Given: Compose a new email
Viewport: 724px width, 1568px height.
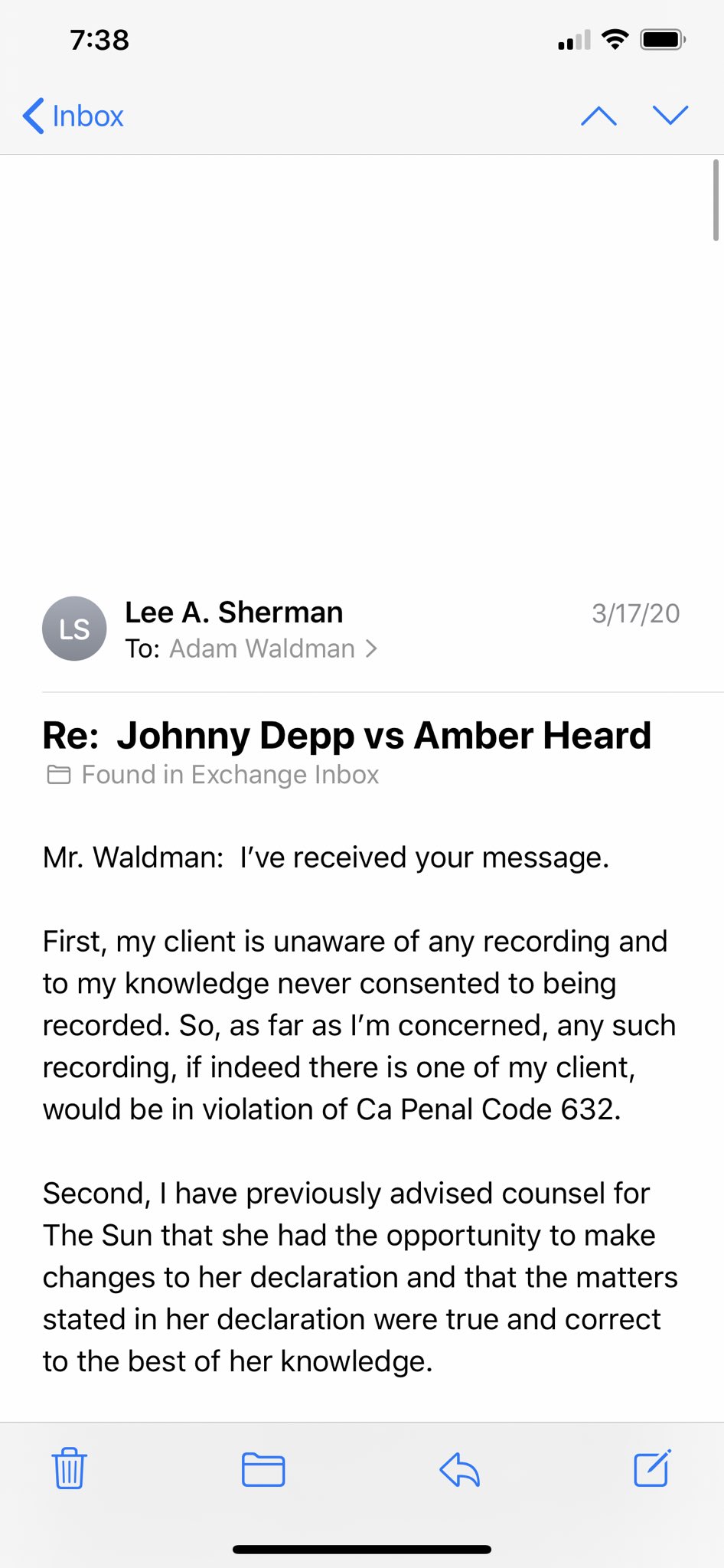Looking at the screenshot, I should [653, 1468].
